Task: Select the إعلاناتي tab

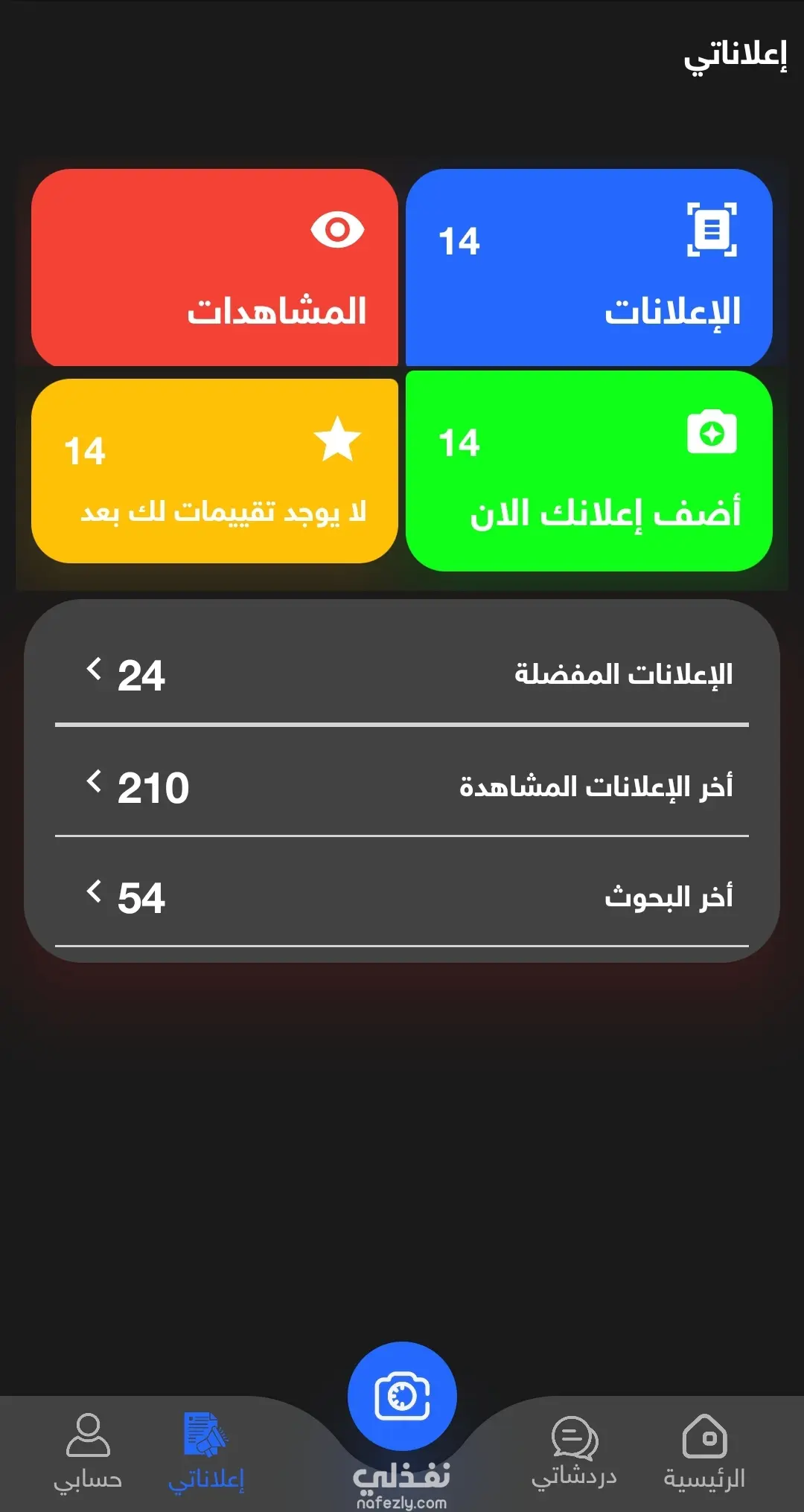Action: pos(206,1452)
